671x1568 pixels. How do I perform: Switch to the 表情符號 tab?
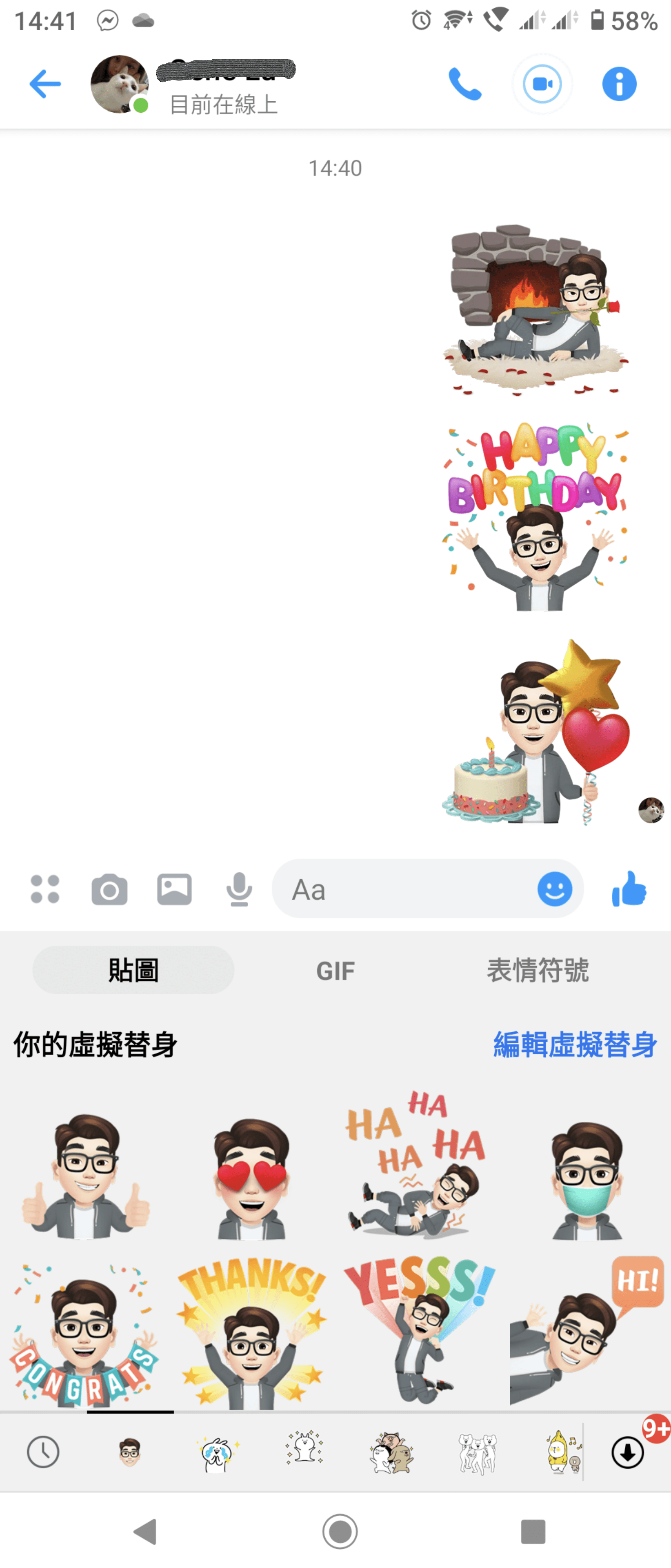(x=538, y=970)
